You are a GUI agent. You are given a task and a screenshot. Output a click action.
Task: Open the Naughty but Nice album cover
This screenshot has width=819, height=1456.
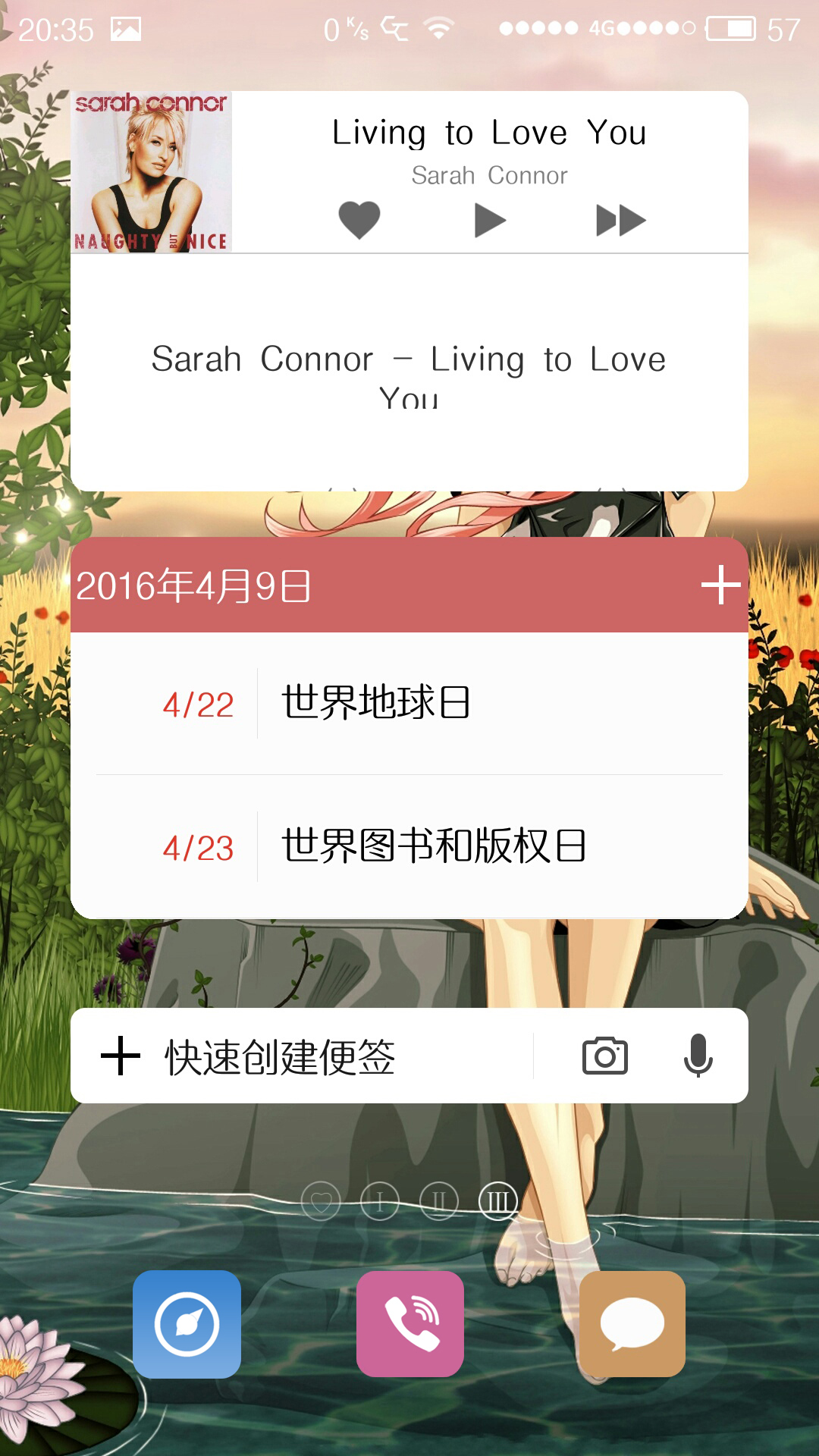coord(152,171)
